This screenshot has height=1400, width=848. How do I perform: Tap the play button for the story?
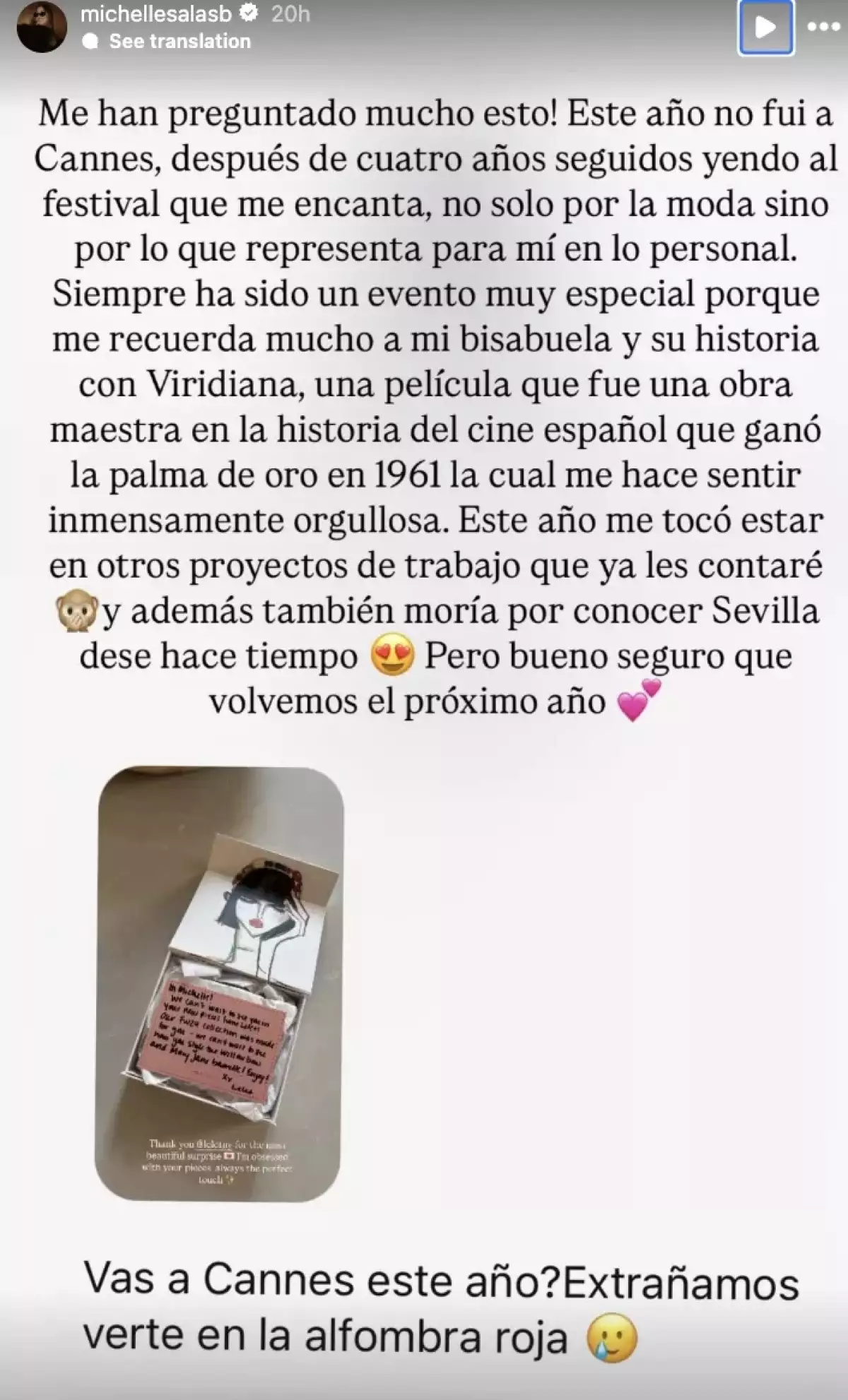tap(765, 28)
